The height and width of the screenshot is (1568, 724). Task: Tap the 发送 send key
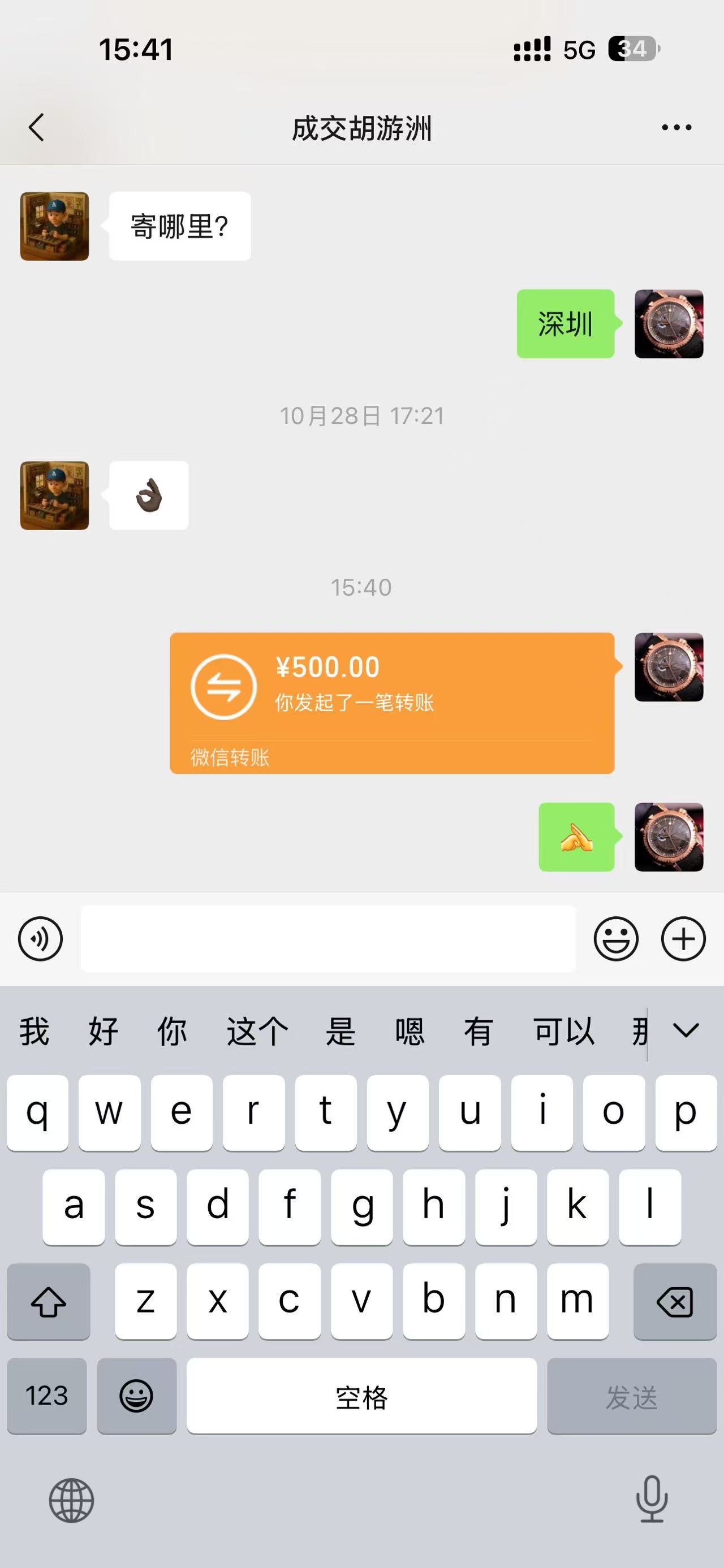pos(631,1396)
